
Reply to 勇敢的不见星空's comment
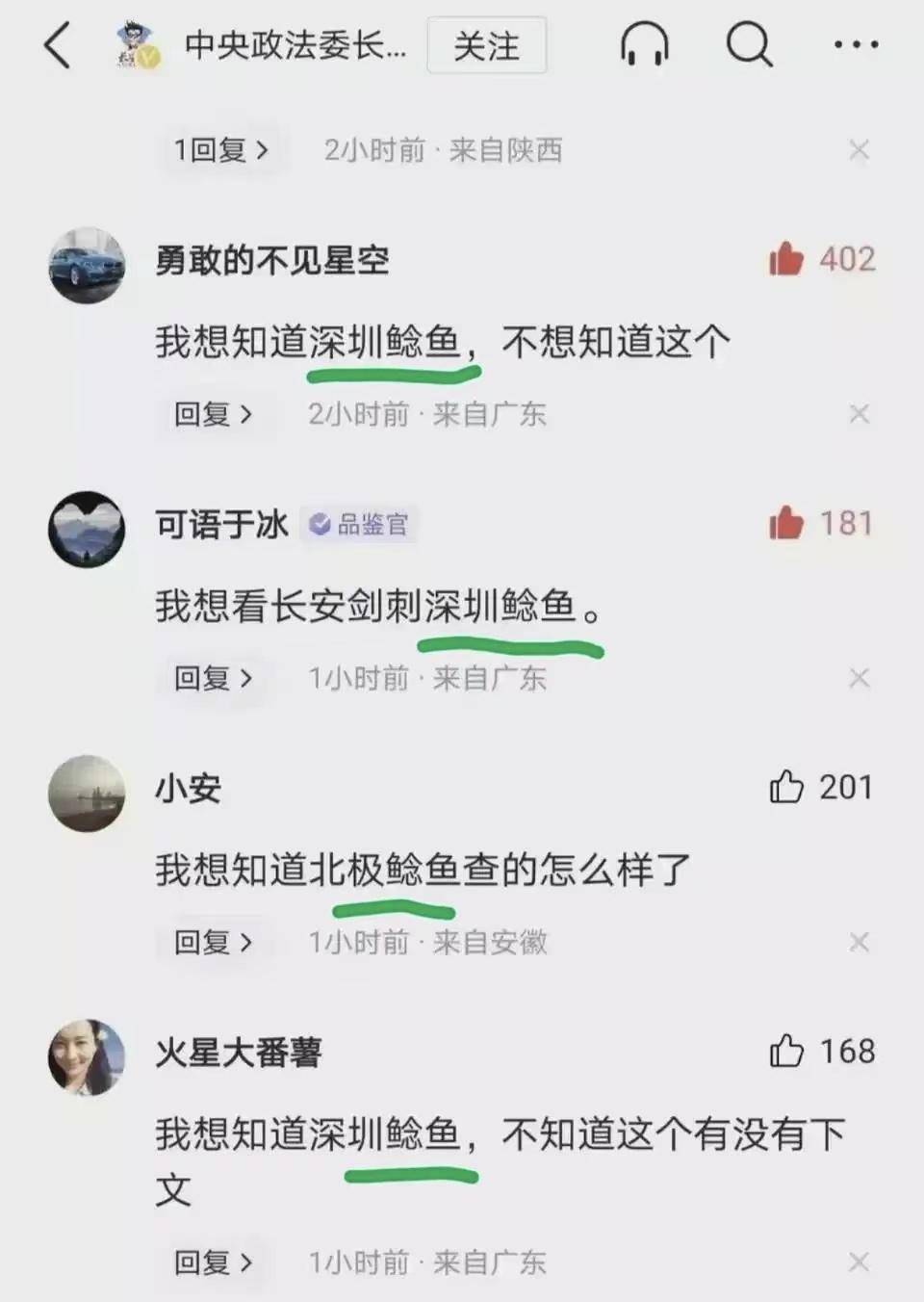tap(213, 414)
